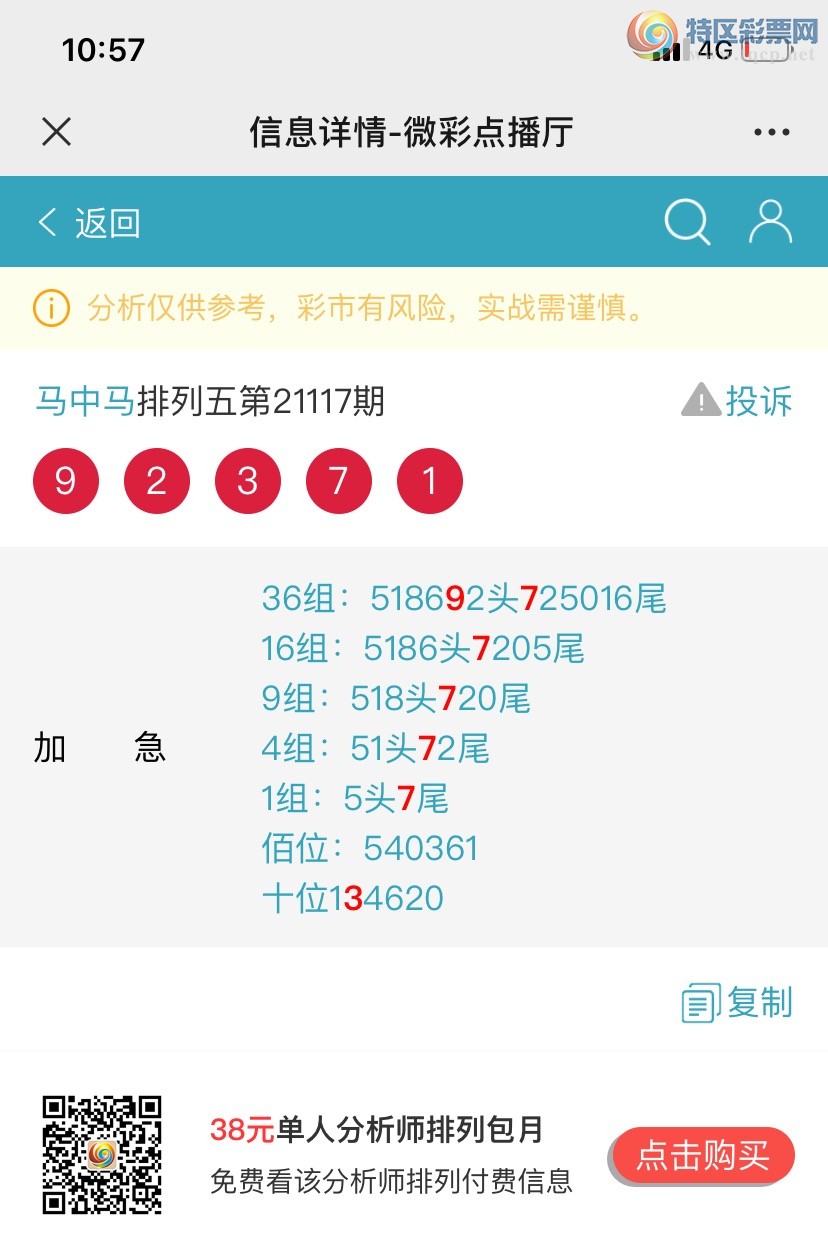Select the red ball showing number 9
Viewport: 828px width, 1236px height.
pos(65,480)
